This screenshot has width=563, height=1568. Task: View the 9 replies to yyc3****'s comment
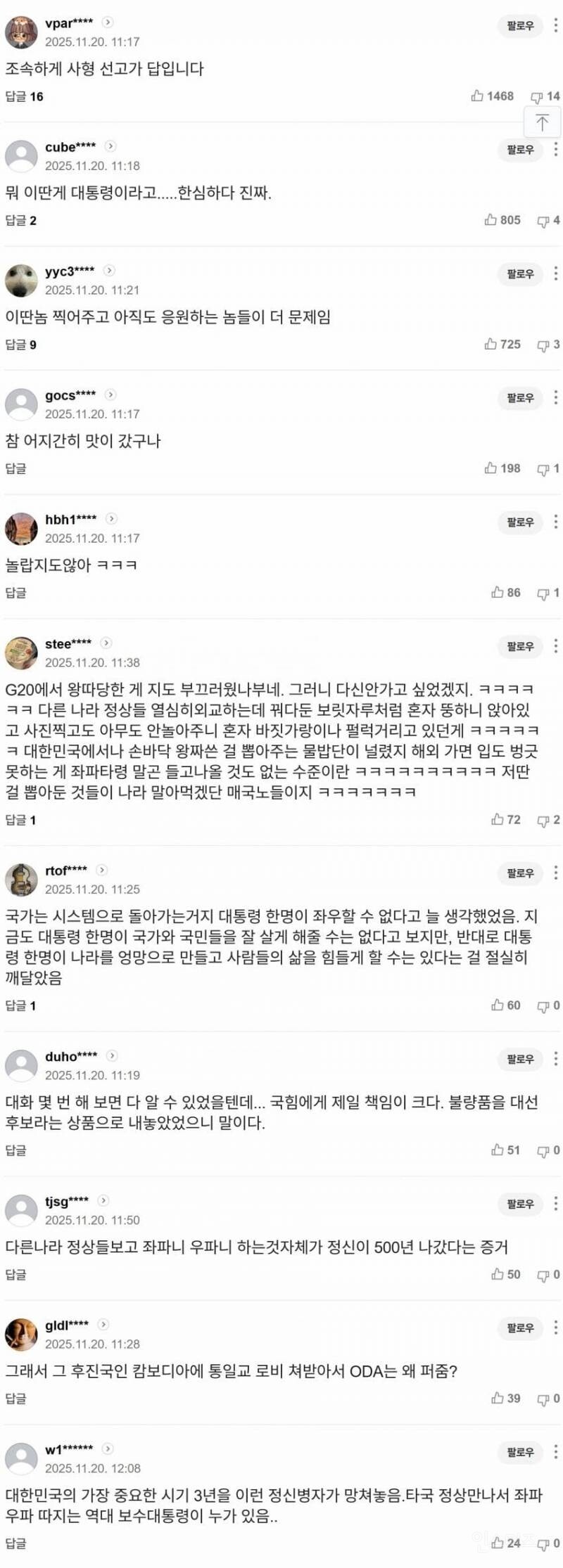[20, 345]
